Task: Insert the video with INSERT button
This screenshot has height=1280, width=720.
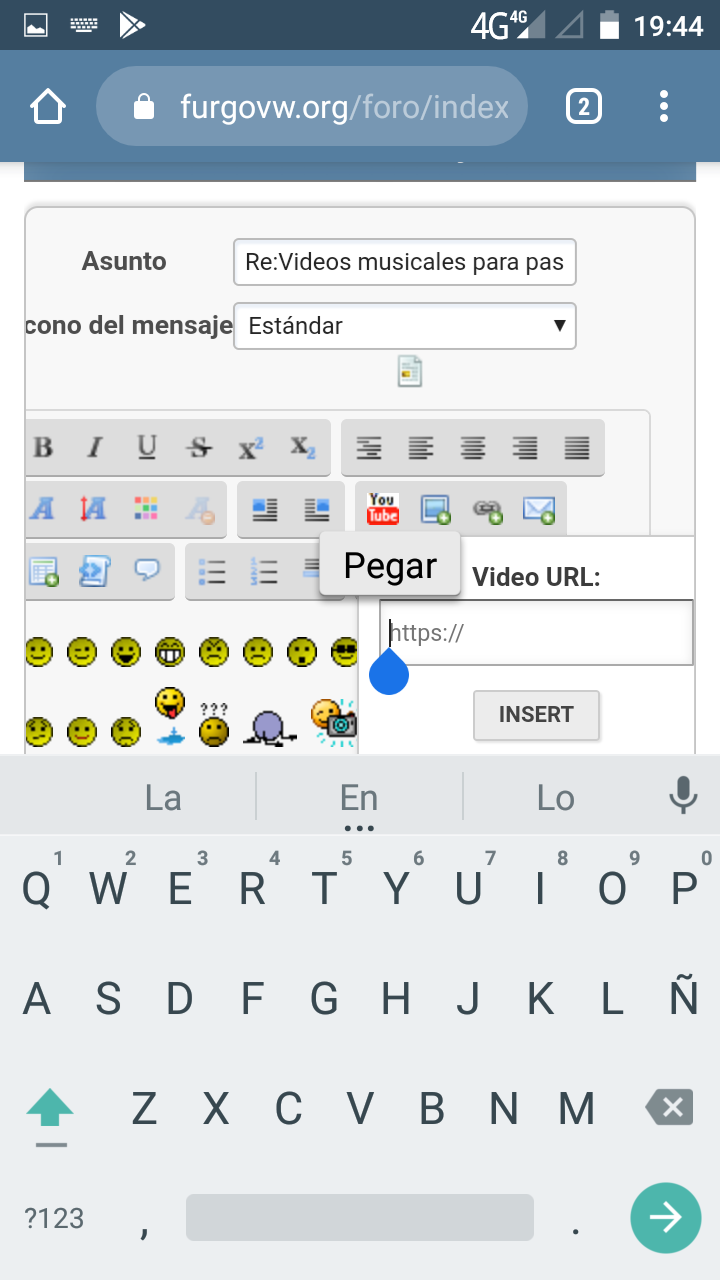Action: [x=536, y=715]
